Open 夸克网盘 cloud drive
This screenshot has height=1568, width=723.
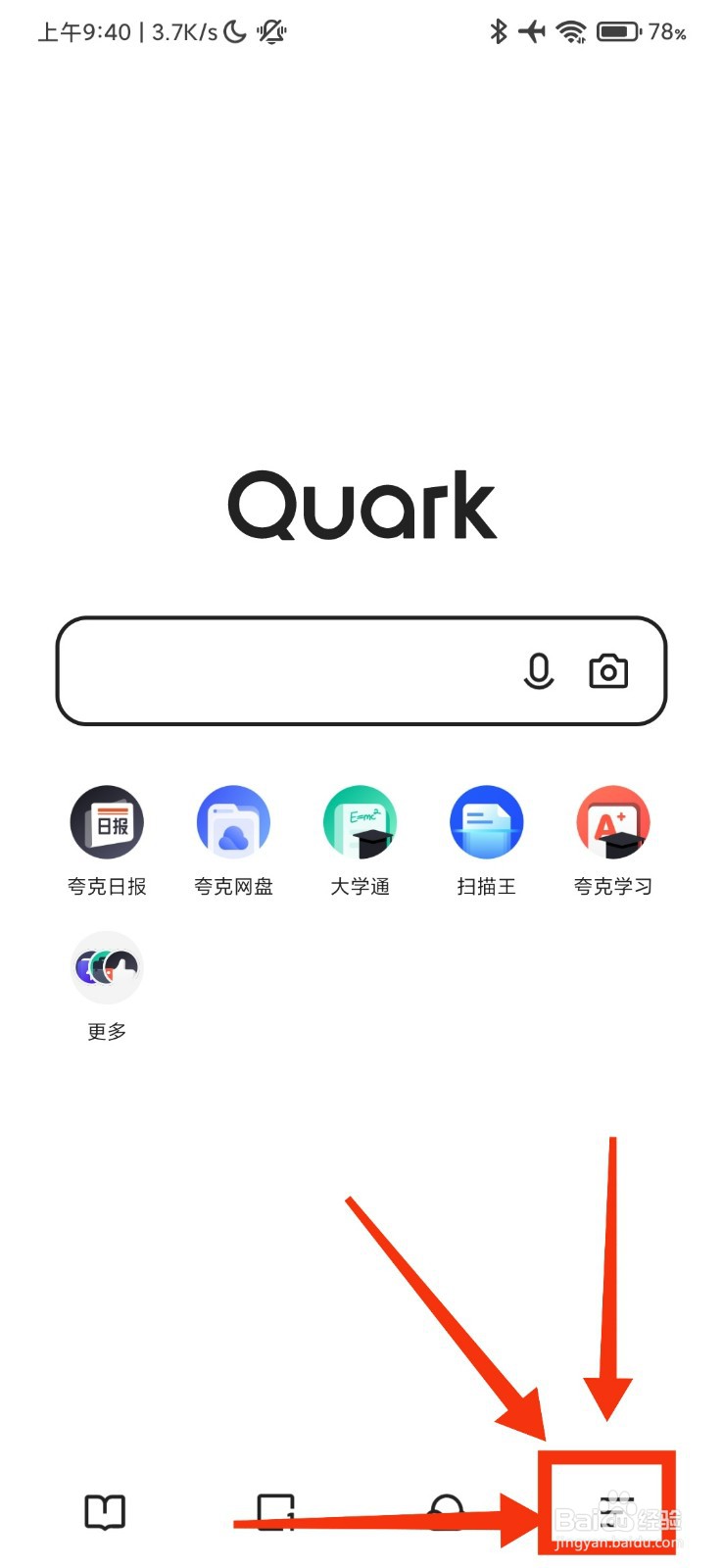coord(233,821)
